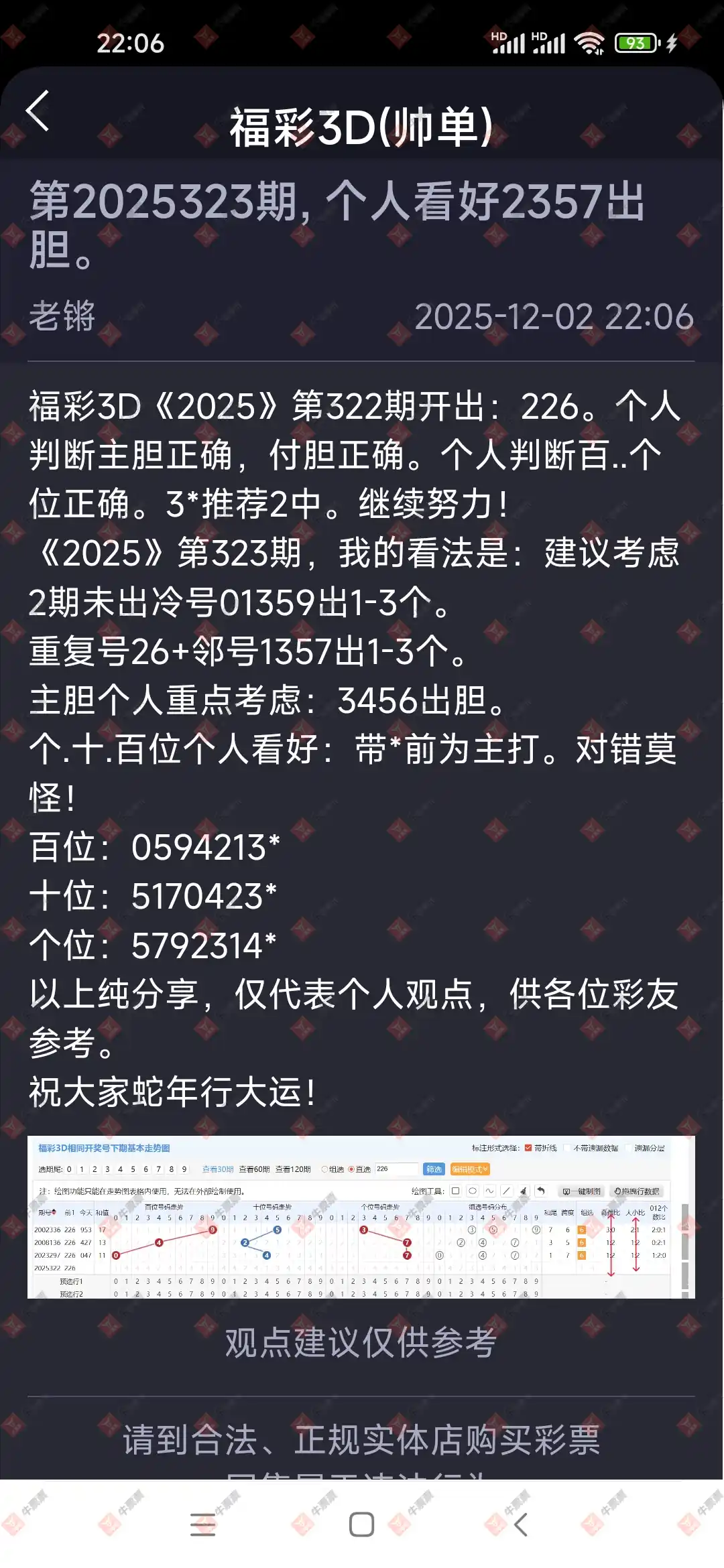The image size is (724, 1568).
Task: Open the trend chart image in the post
Action: click(x=361, y=1217)
